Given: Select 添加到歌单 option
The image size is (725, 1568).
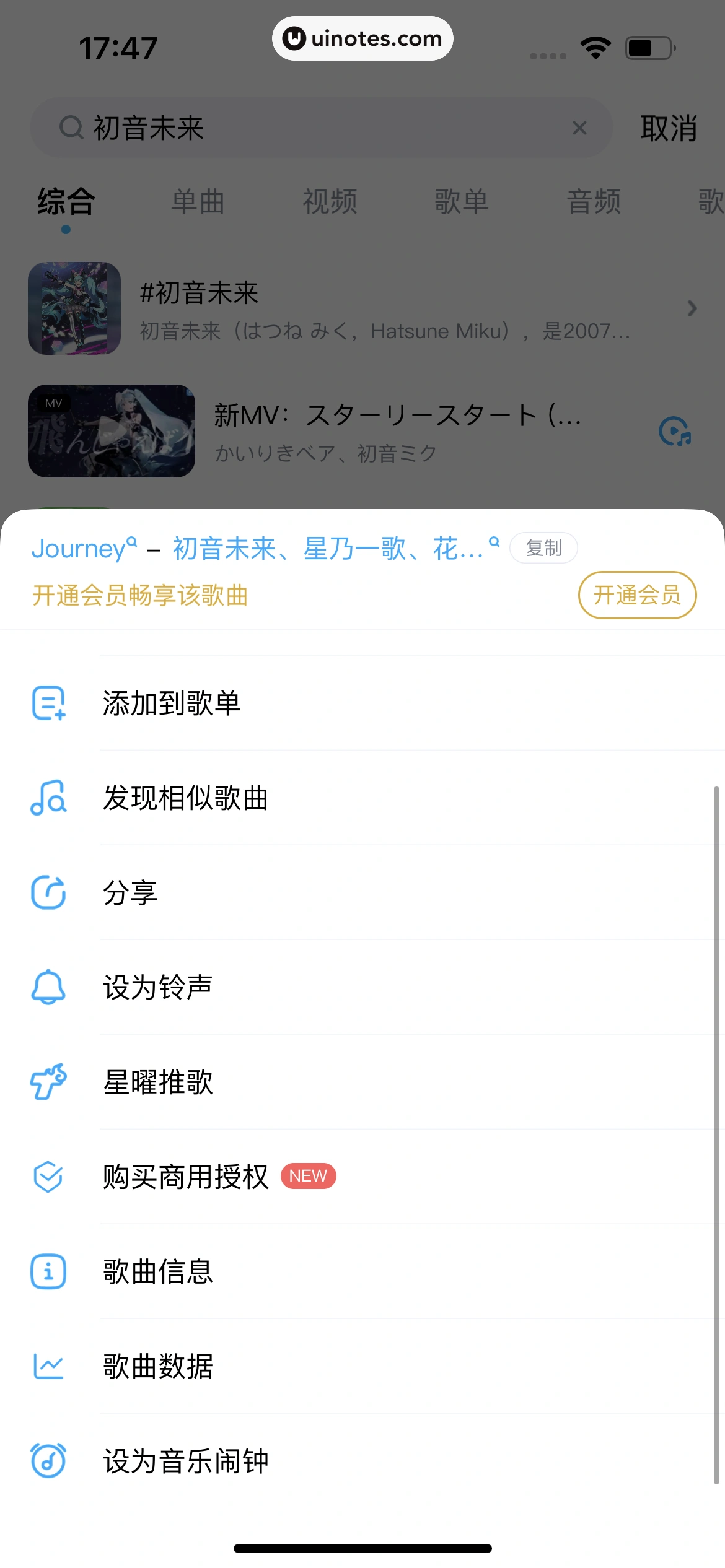Looking at the screenshot, I should 172,703.
